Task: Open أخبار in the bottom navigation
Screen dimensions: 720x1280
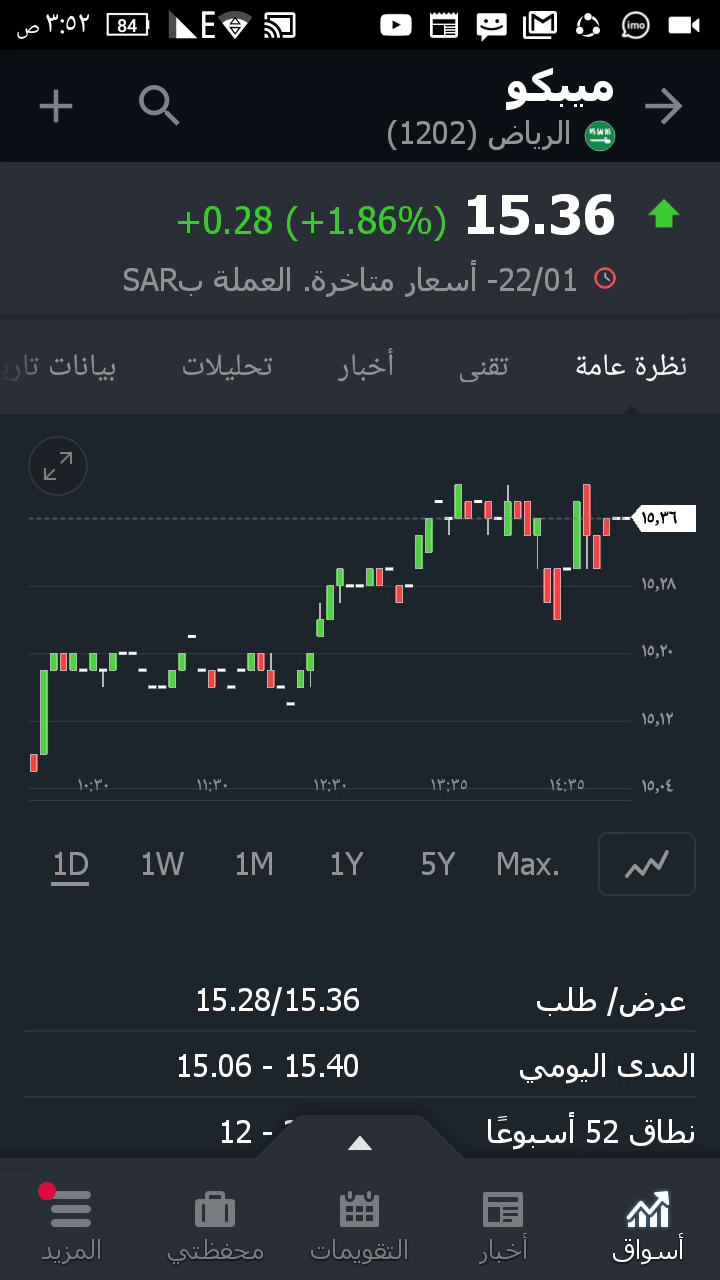Action: [x=503, y=1224]
